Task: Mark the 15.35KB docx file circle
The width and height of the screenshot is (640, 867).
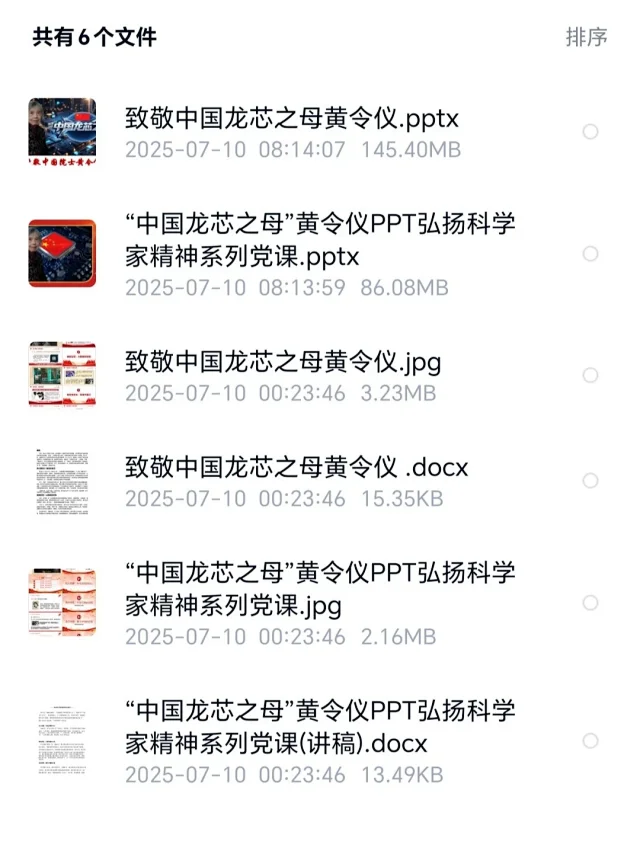Action: point(590,481)
